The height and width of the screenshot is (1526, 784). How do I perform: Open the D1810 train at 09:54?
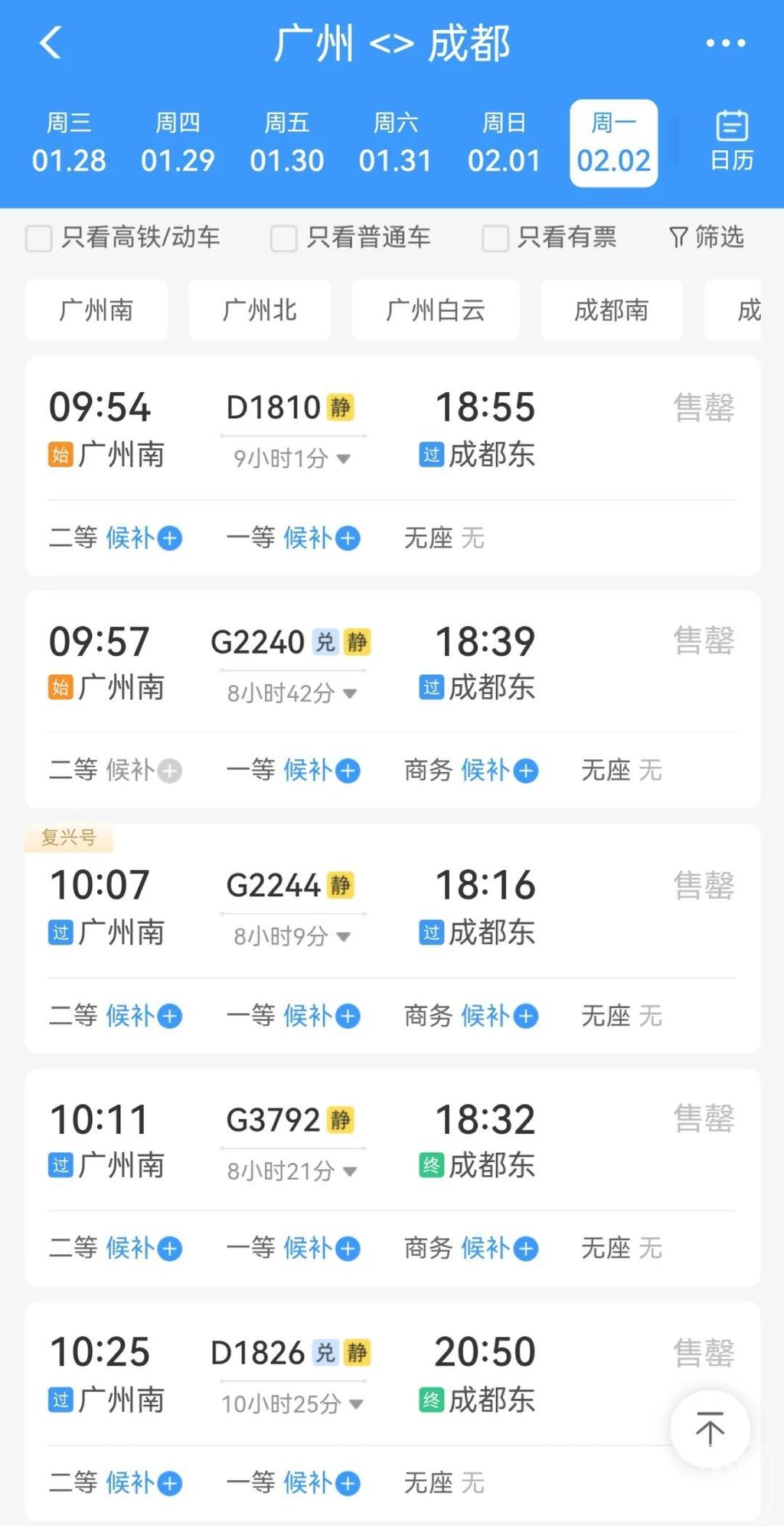[x=273, y=408]
